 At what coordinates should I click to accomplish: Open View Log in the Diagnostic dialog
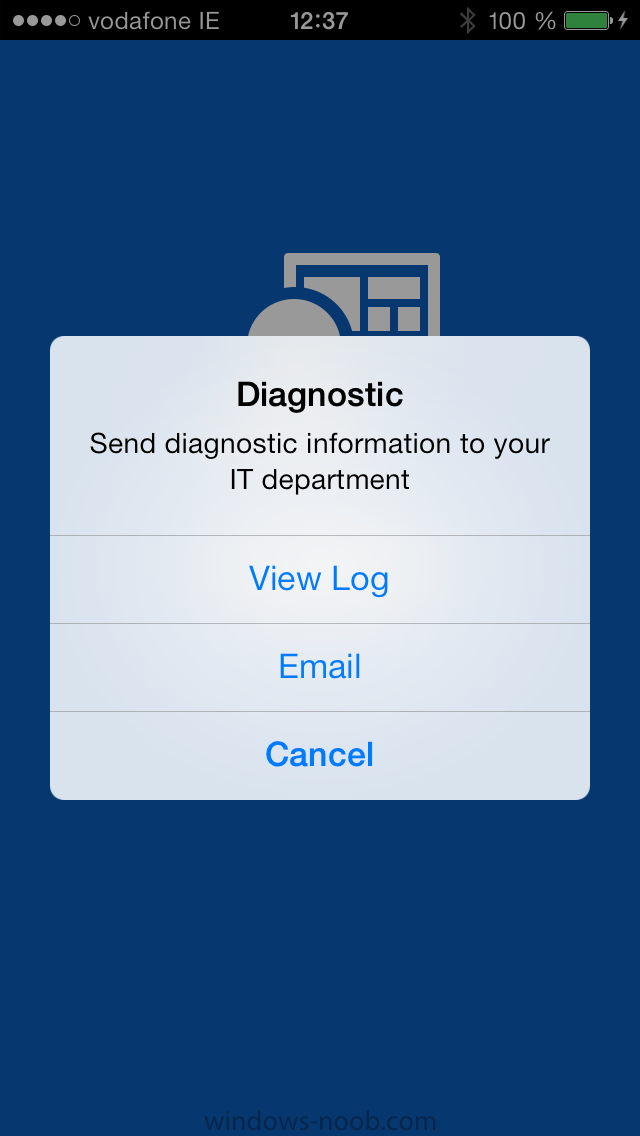click(320, 580)
